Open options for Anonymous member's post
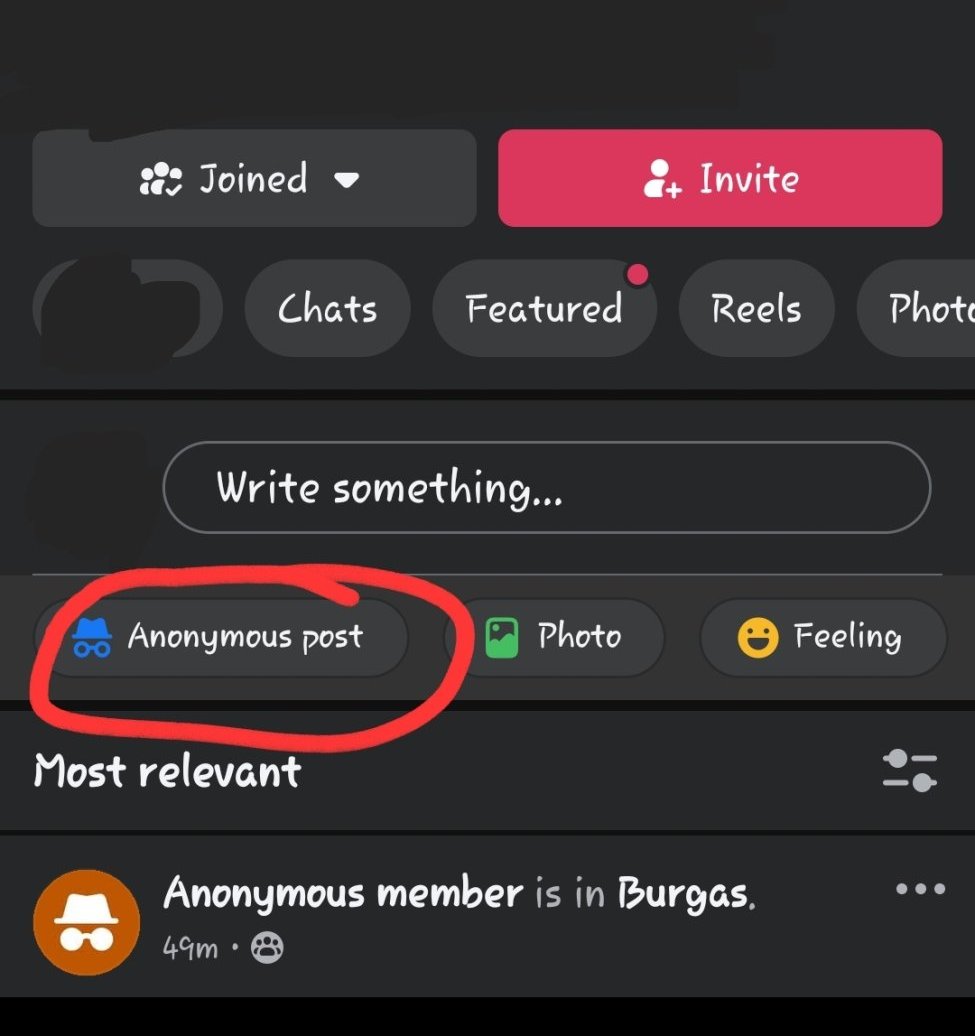 (920, 889)
